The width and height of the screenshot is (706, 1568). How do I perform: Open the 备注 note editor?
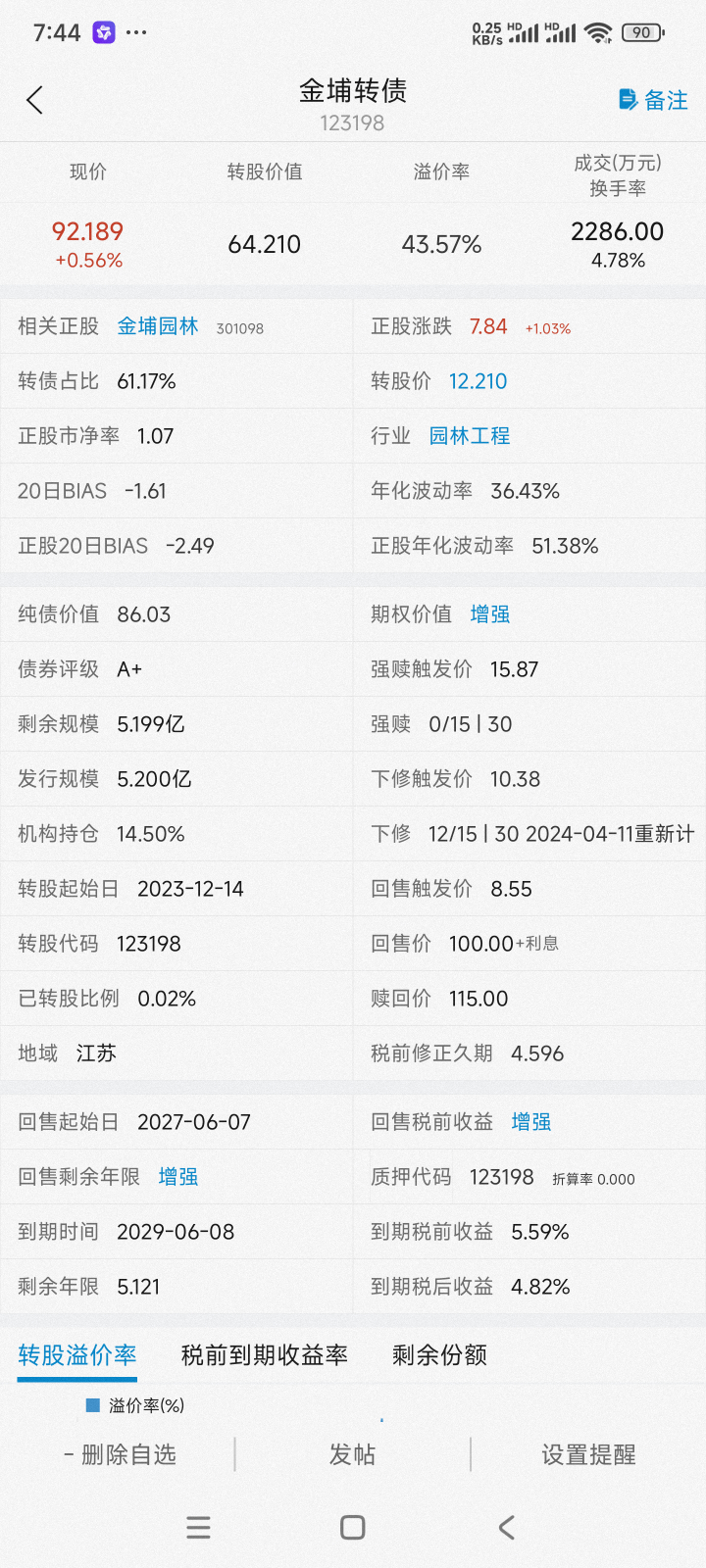(x=653, y=100)
